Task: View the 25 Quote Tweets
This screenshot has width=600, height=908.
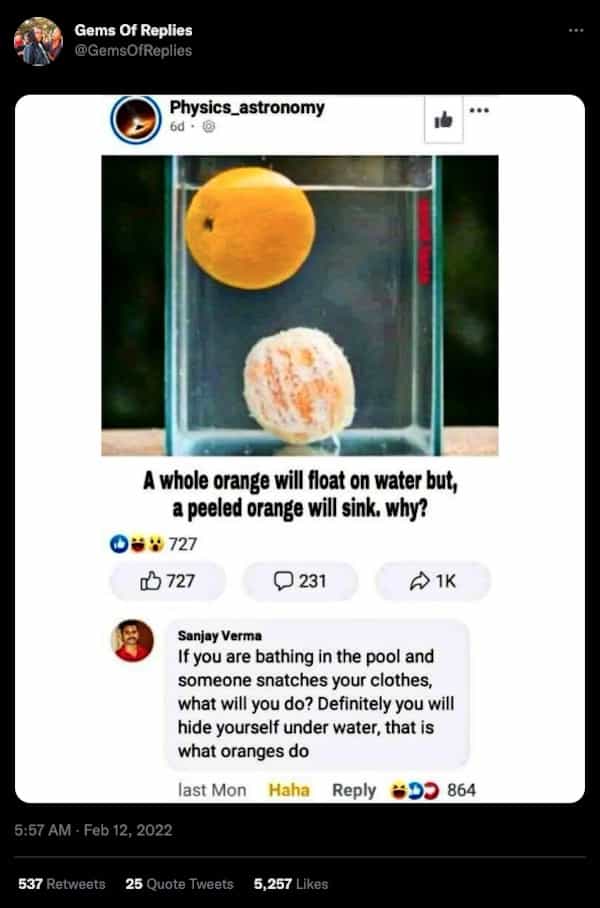Action: click(179, 884)
